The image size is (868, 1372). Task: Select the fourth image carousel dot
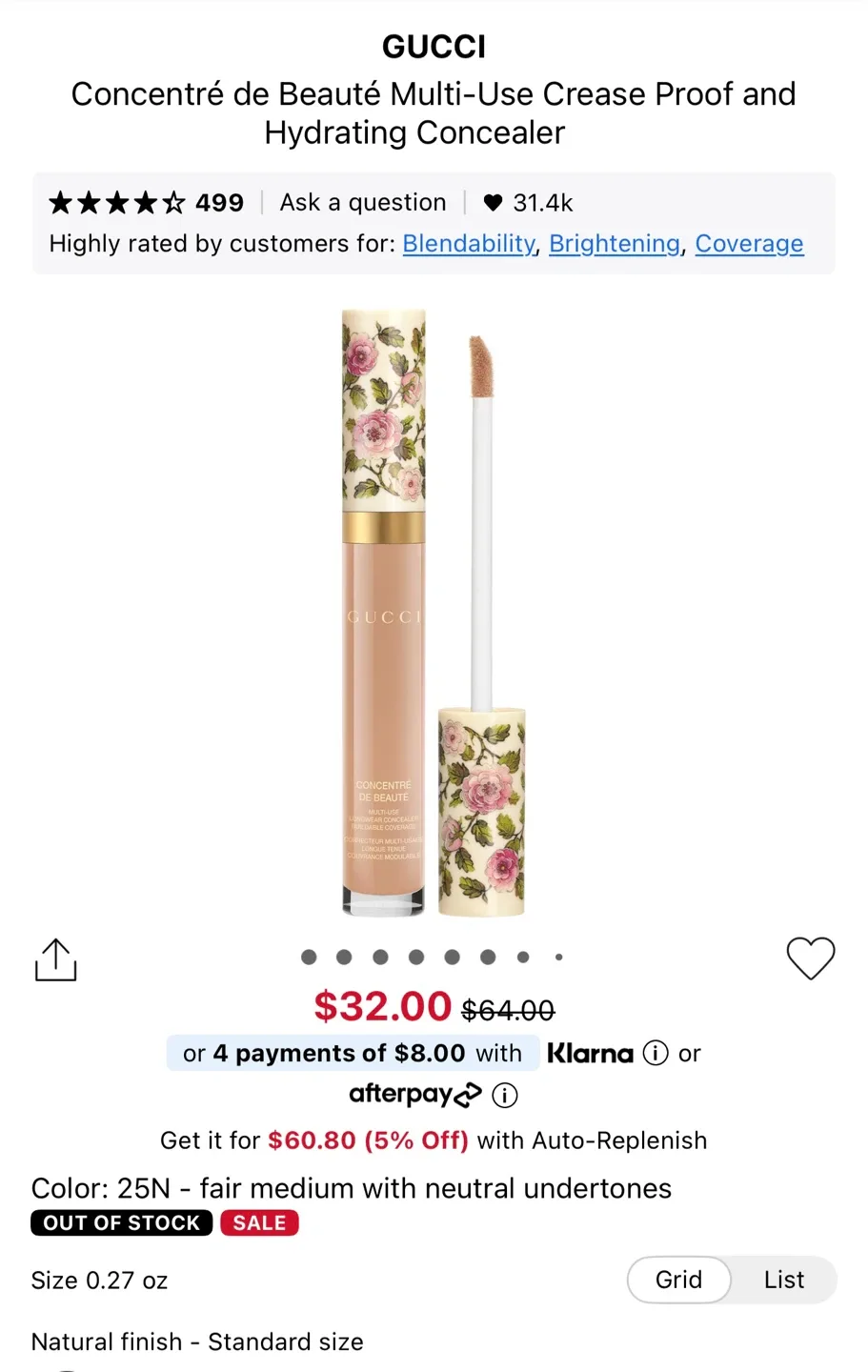(x=415, y=957)
